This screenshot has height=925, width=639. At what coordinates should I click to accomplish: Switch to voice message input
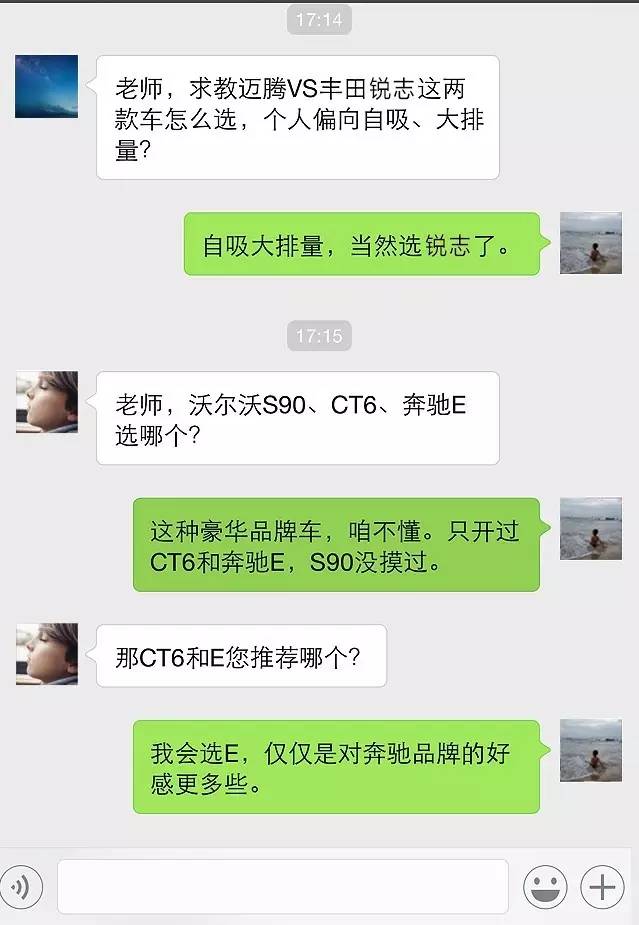(x=21, y=886)
